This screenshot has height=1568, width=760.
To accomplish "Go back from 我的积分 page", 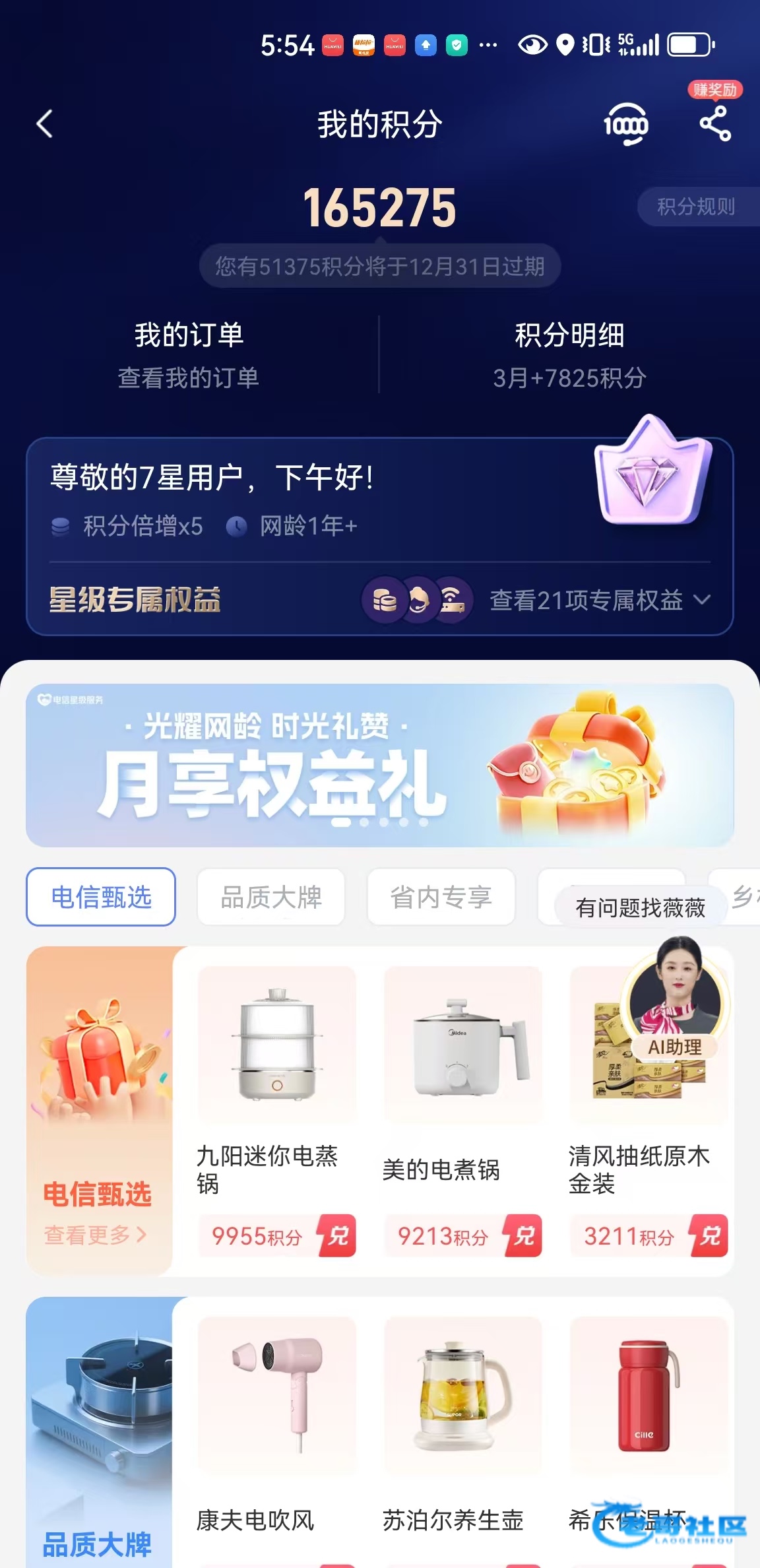I will [x=44, y=124].
